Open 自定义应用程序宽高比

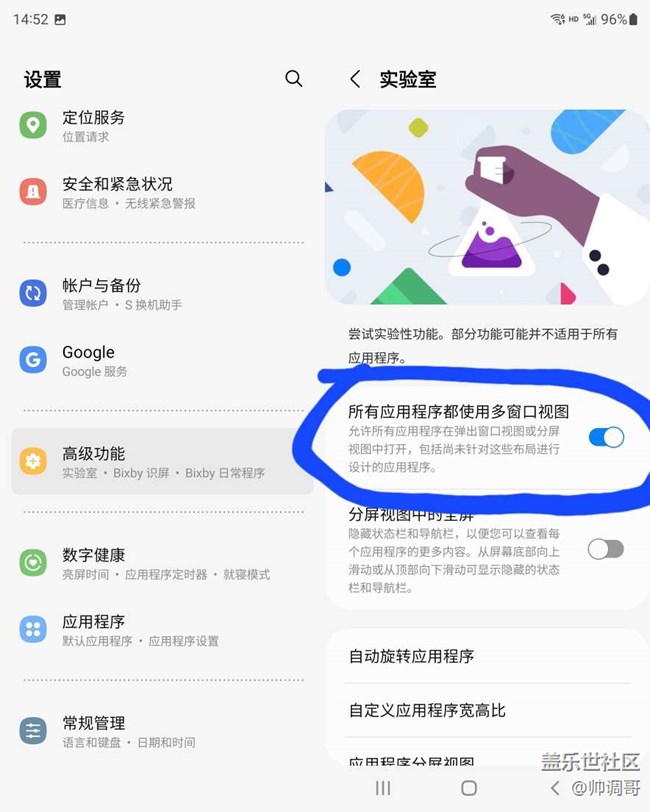coord(480,710)
